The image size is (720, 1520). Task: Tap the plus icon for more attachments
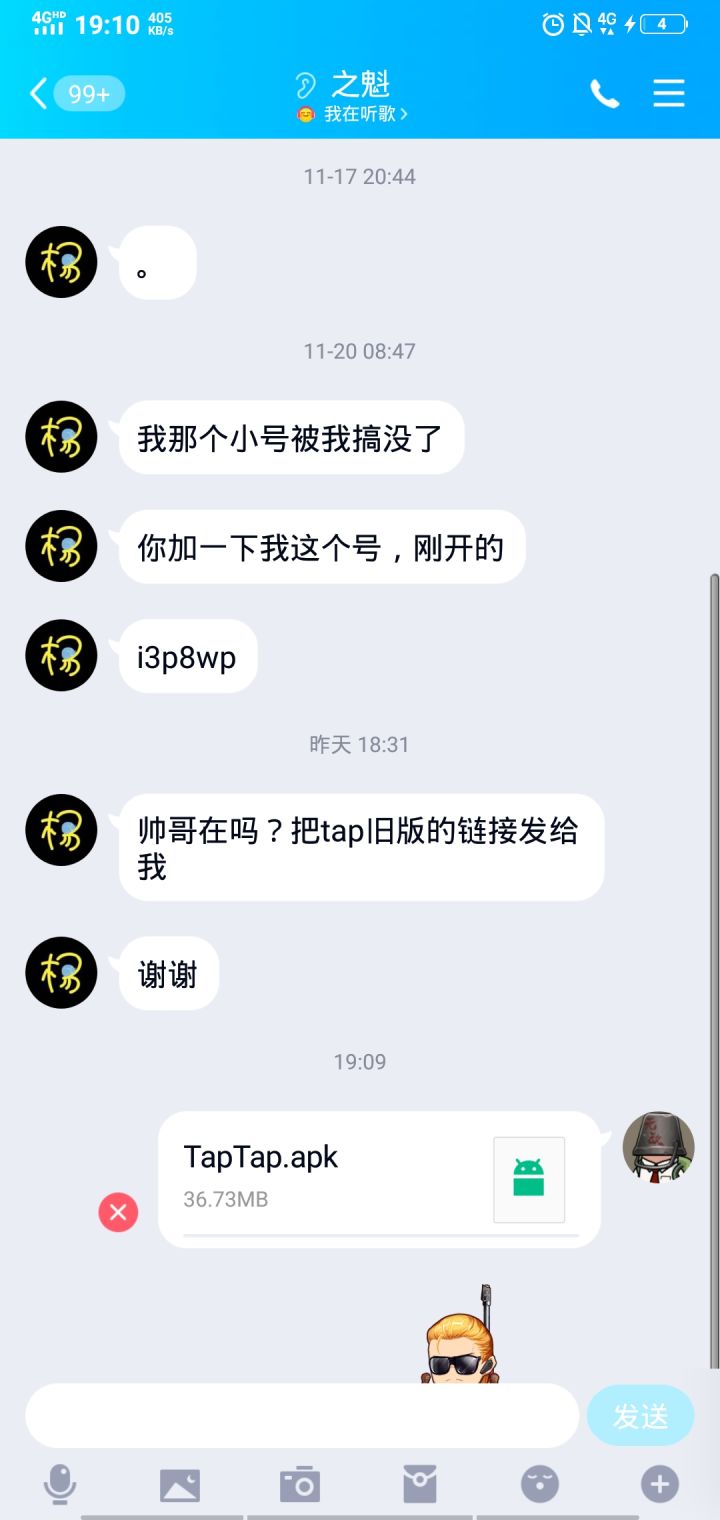659,1483
